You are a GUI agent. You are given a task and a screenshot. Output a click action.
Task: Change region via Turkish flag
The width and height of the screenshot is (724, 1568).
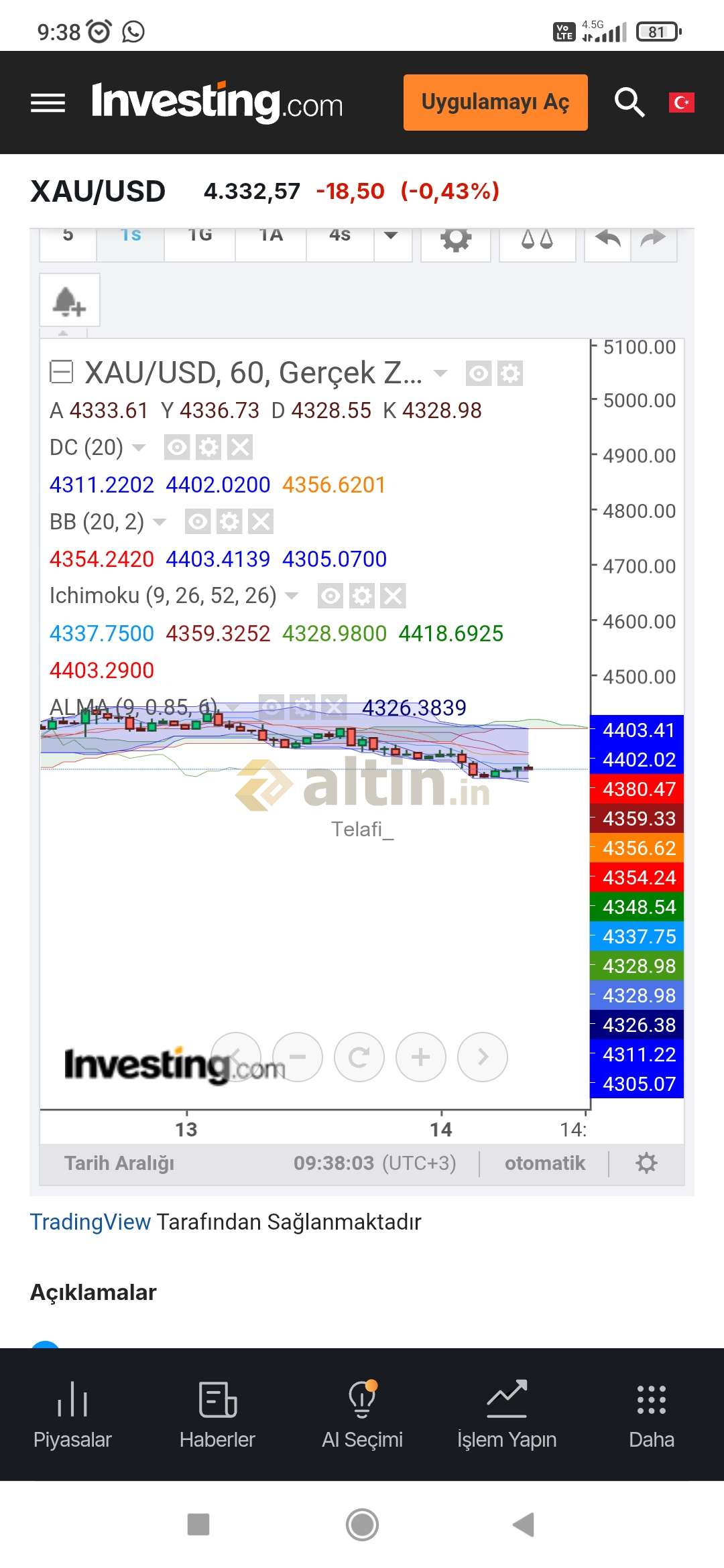[x=681, y=103]
